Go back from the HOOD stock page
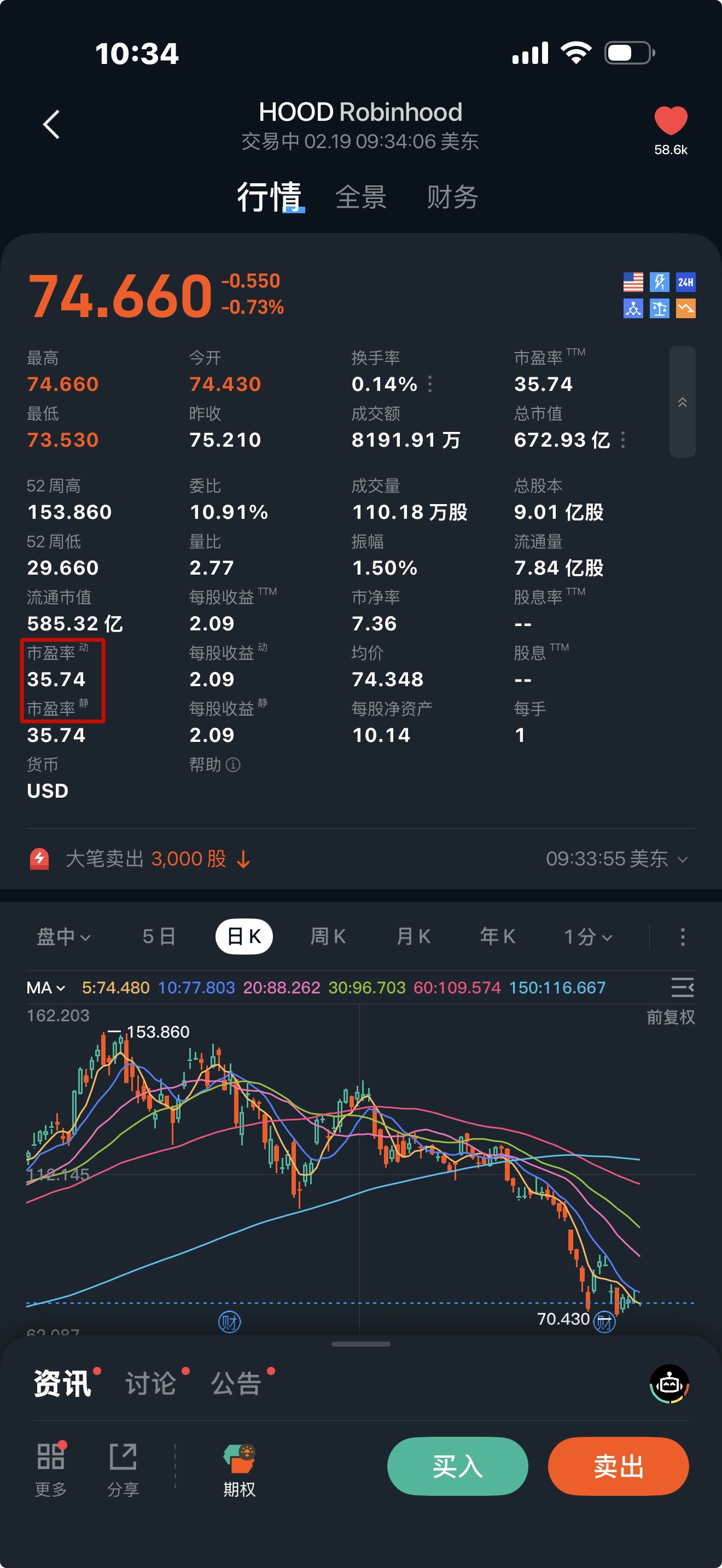The image size is (722, 1568). coord(52,125)
